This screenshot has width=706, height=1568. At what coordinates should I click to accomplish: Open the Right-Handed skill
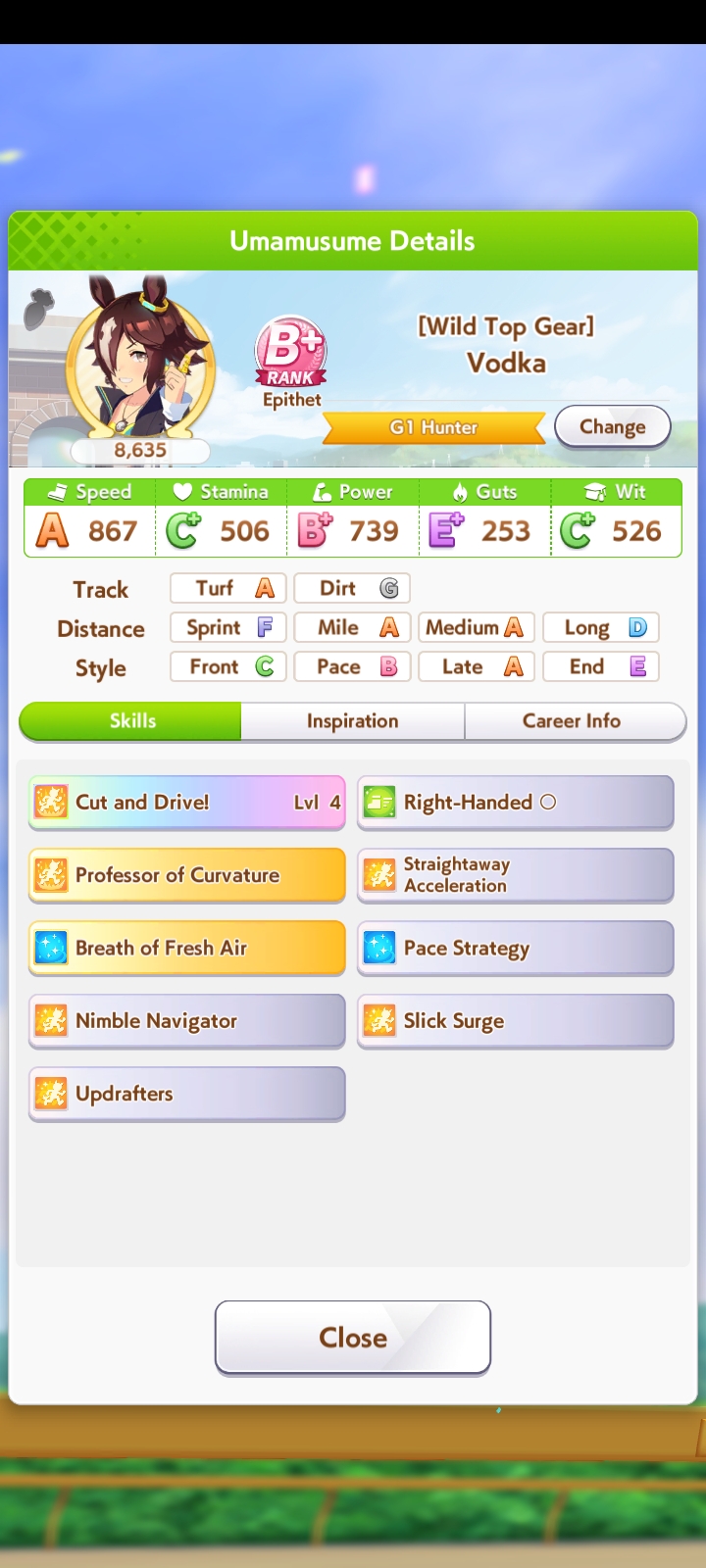click(516, 803)
